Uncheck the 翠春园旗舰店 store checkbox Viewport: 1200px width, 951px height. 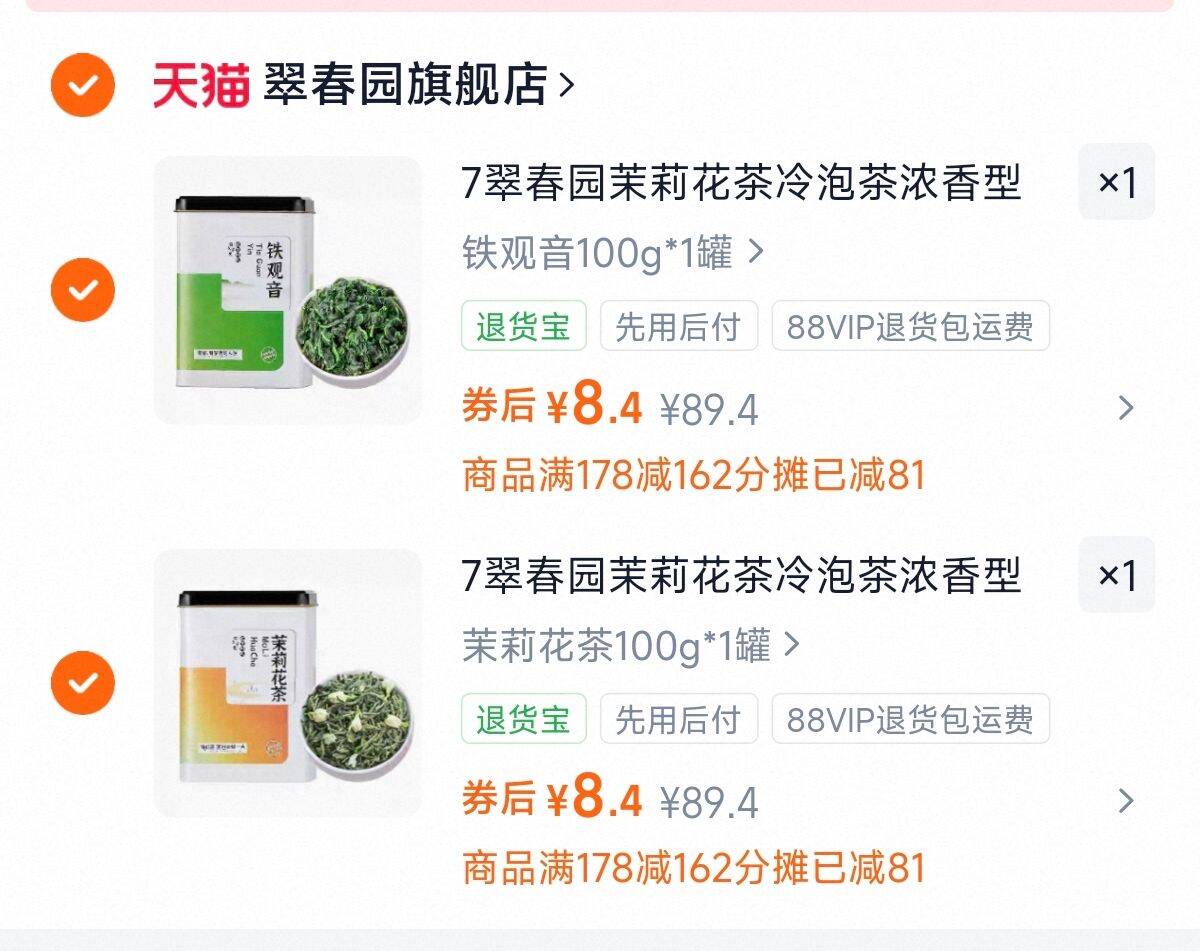point(83,84)
